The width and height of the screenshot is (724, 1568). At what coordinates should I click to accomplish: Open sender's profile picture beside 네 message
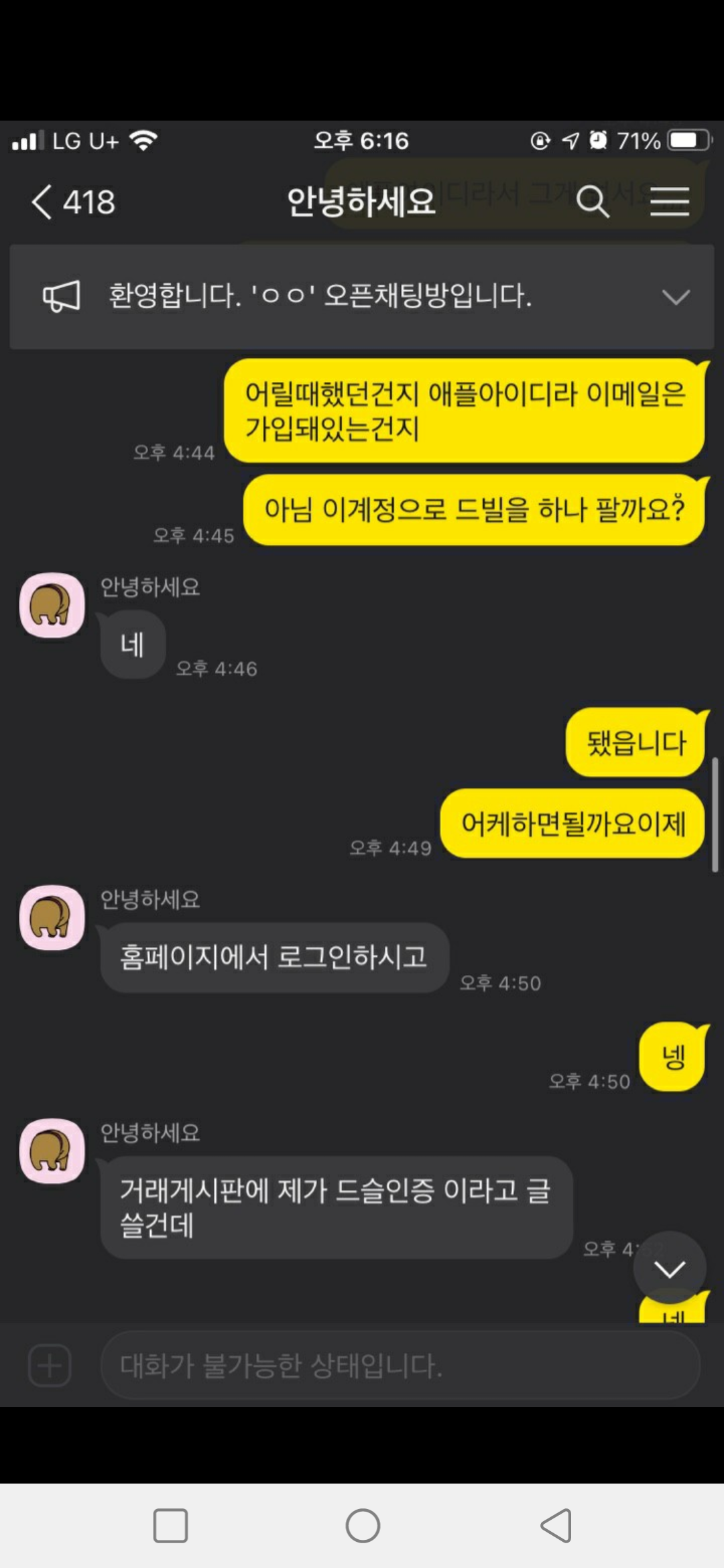(x=52, y=605)
